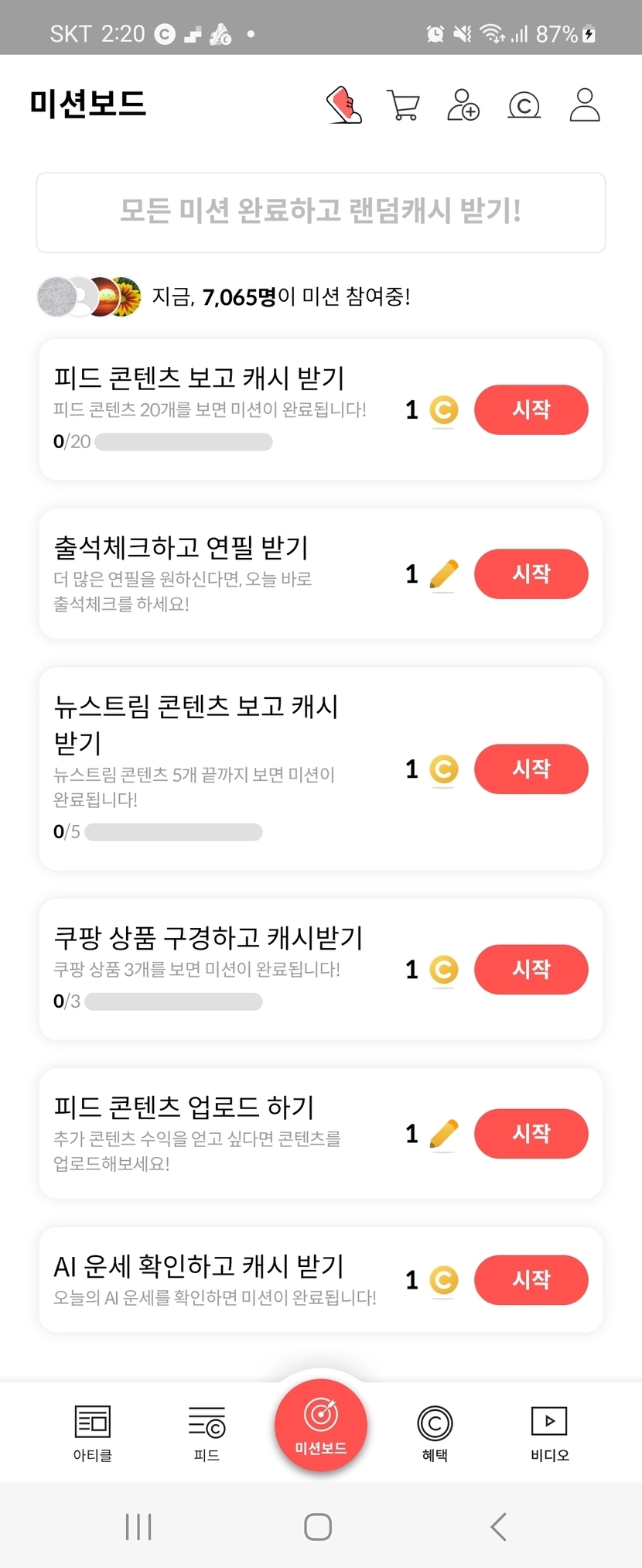Select the 미션보드 tab
This screenshot has height=1568, width=642.
coord(321,1426)
